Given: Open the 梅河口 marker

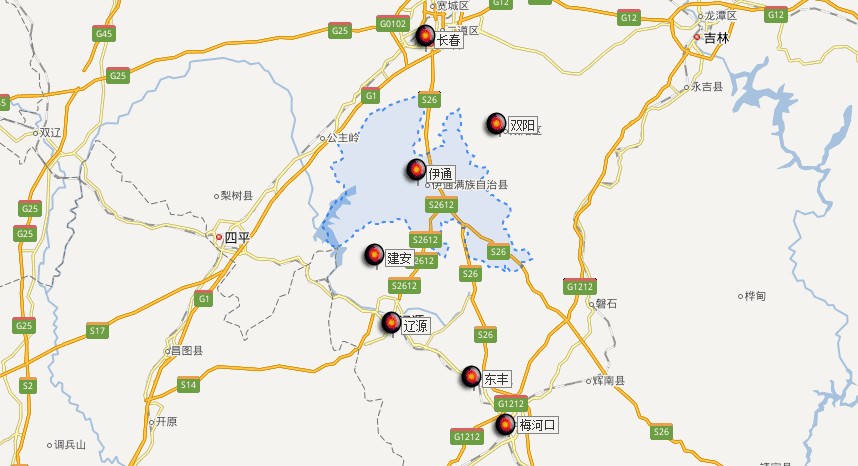Looking at the screenshot, I should click(507, 425).
